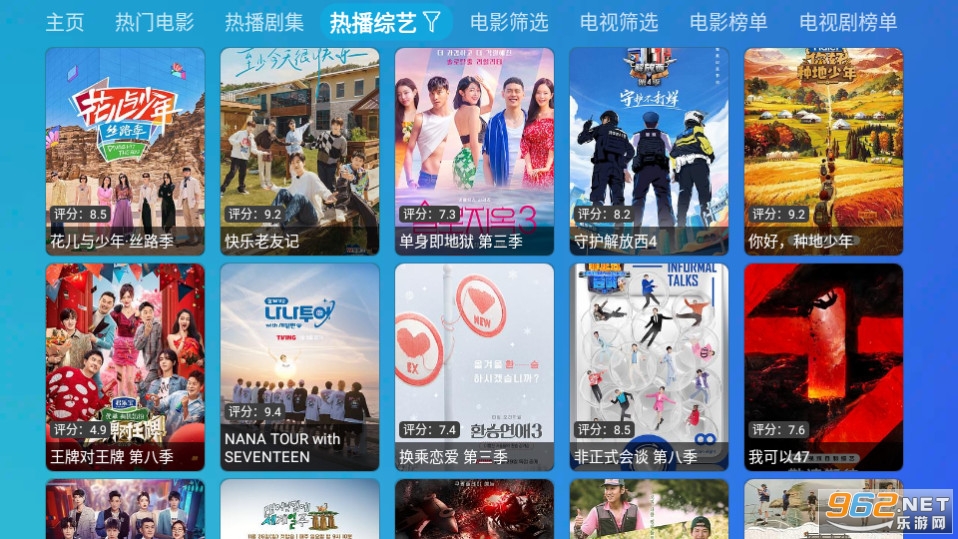958x539 pixels.
Task: View 非正式会谈 第八季 show
Action: click(649, 366)
